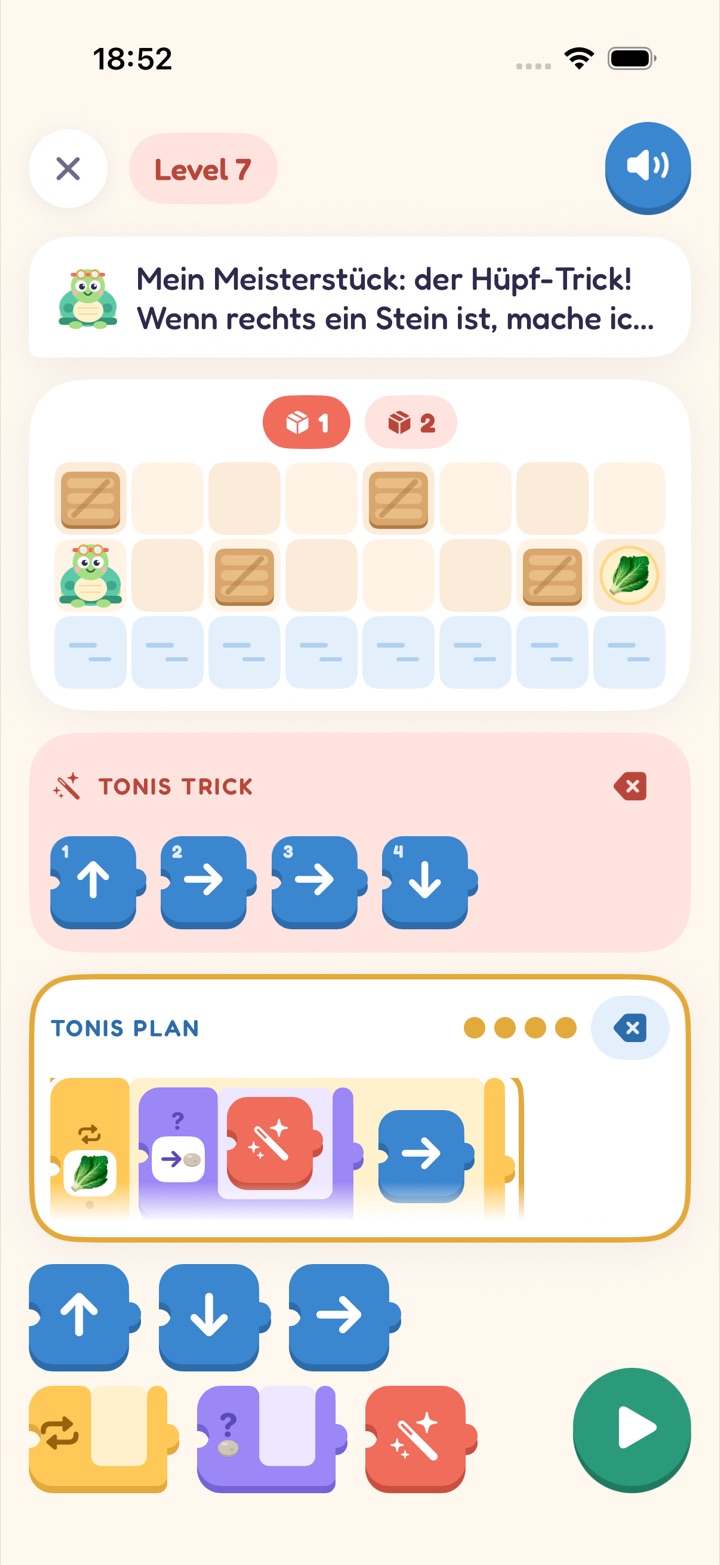Tap the blue speaker sound button
The height and width of the screenshot is (1565, 720).
tap(648, 167)
